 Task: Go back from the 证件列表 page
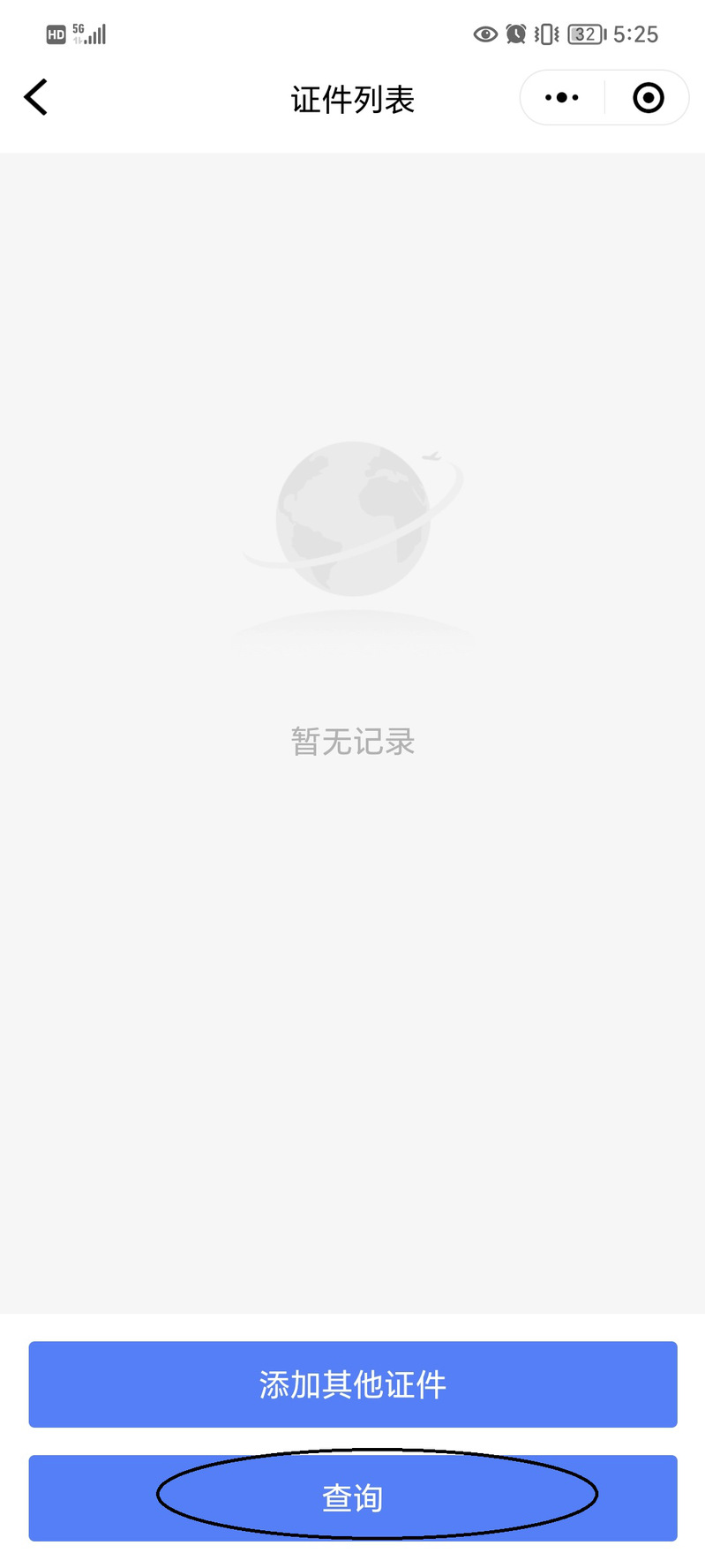[x=36, y=97]
